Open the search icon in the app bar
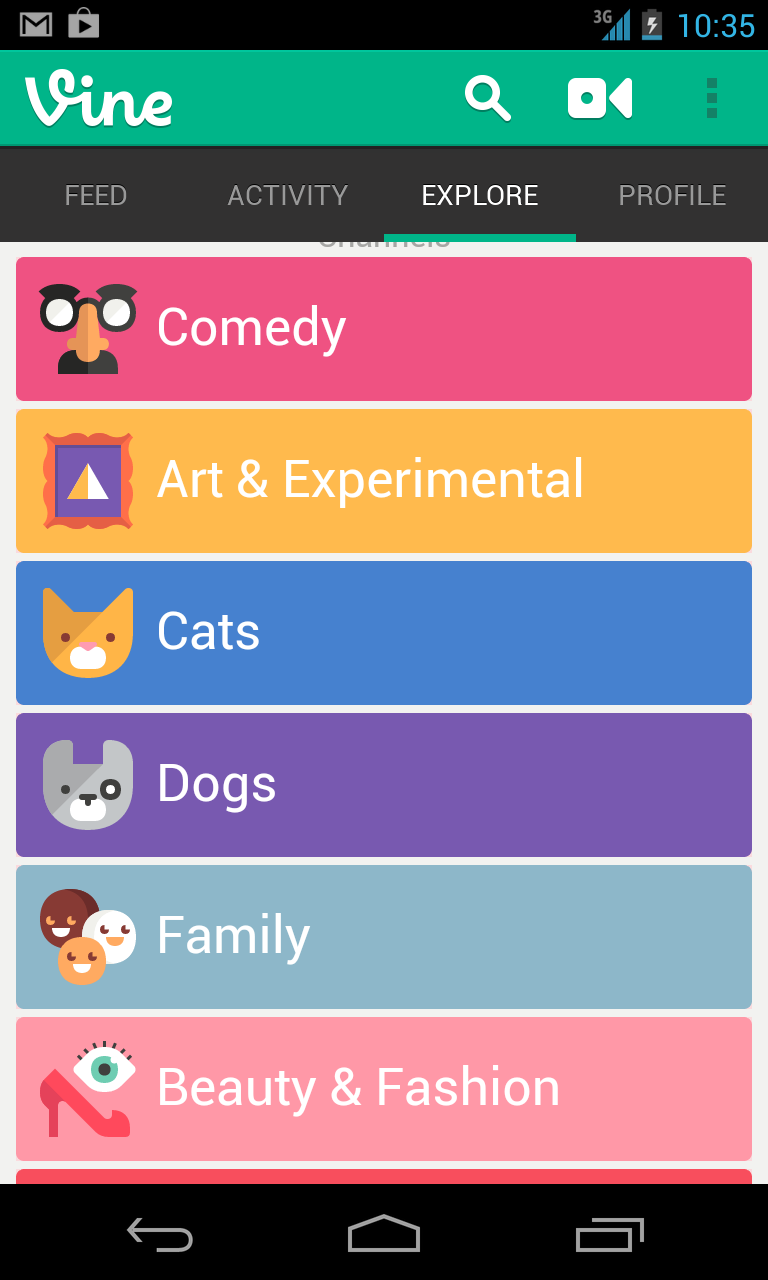The height and width of the screenshot is (1280, 768). pos(487,99)
